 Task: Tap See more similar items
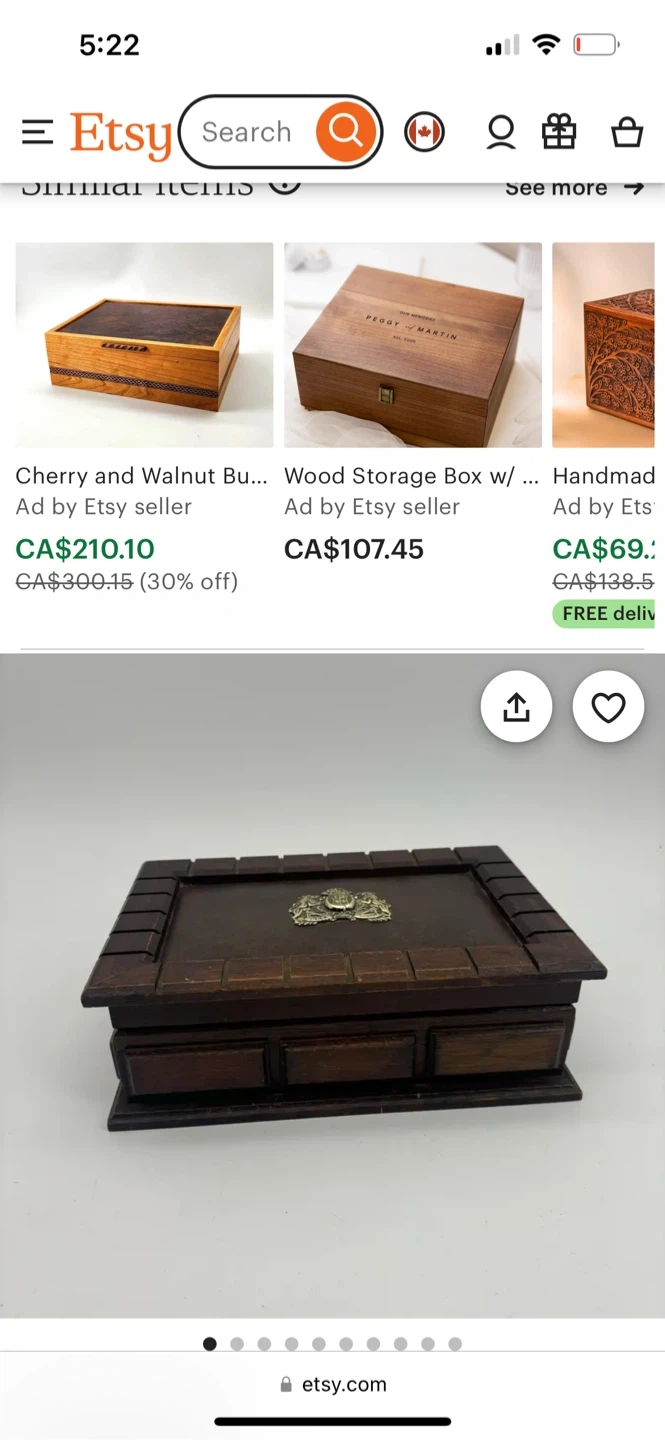pyautogui.click(x=574, y=187)
